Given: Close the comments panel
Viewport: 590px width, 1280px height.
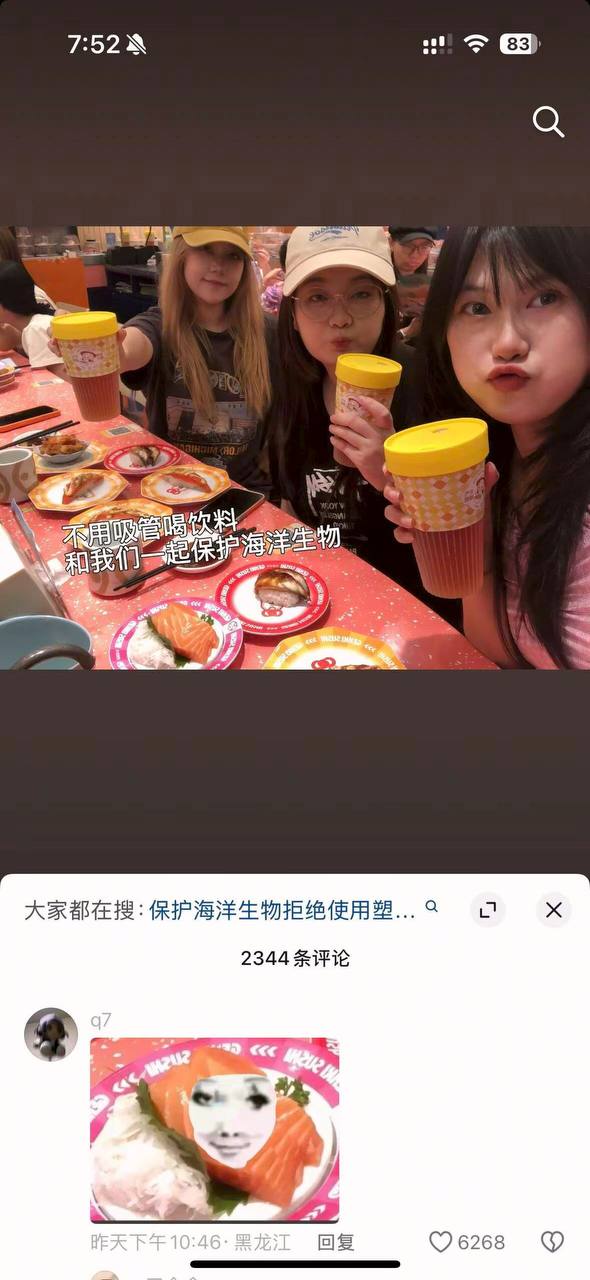Looking at the screenshot, I should 554,910.
